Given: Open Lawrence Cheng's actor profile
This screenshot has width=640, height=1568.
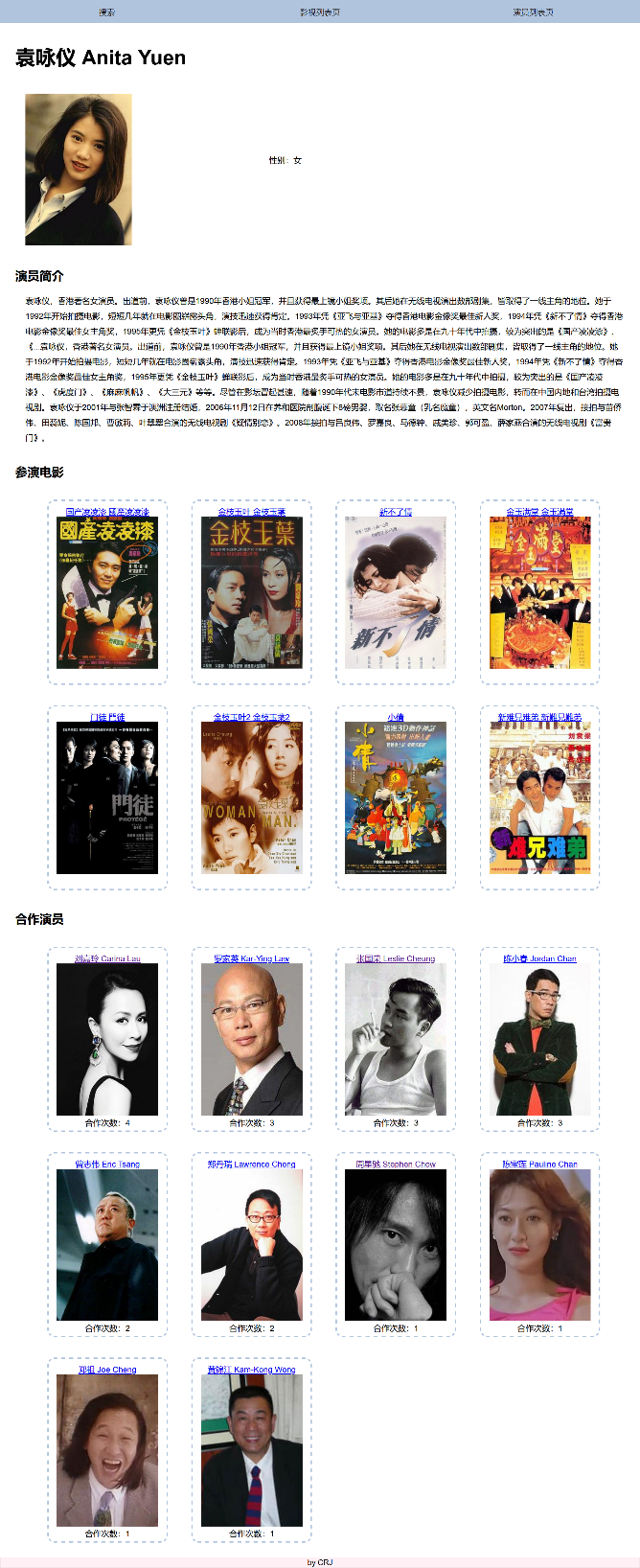Looking at the screenshot, I should tap(251, 1164).
